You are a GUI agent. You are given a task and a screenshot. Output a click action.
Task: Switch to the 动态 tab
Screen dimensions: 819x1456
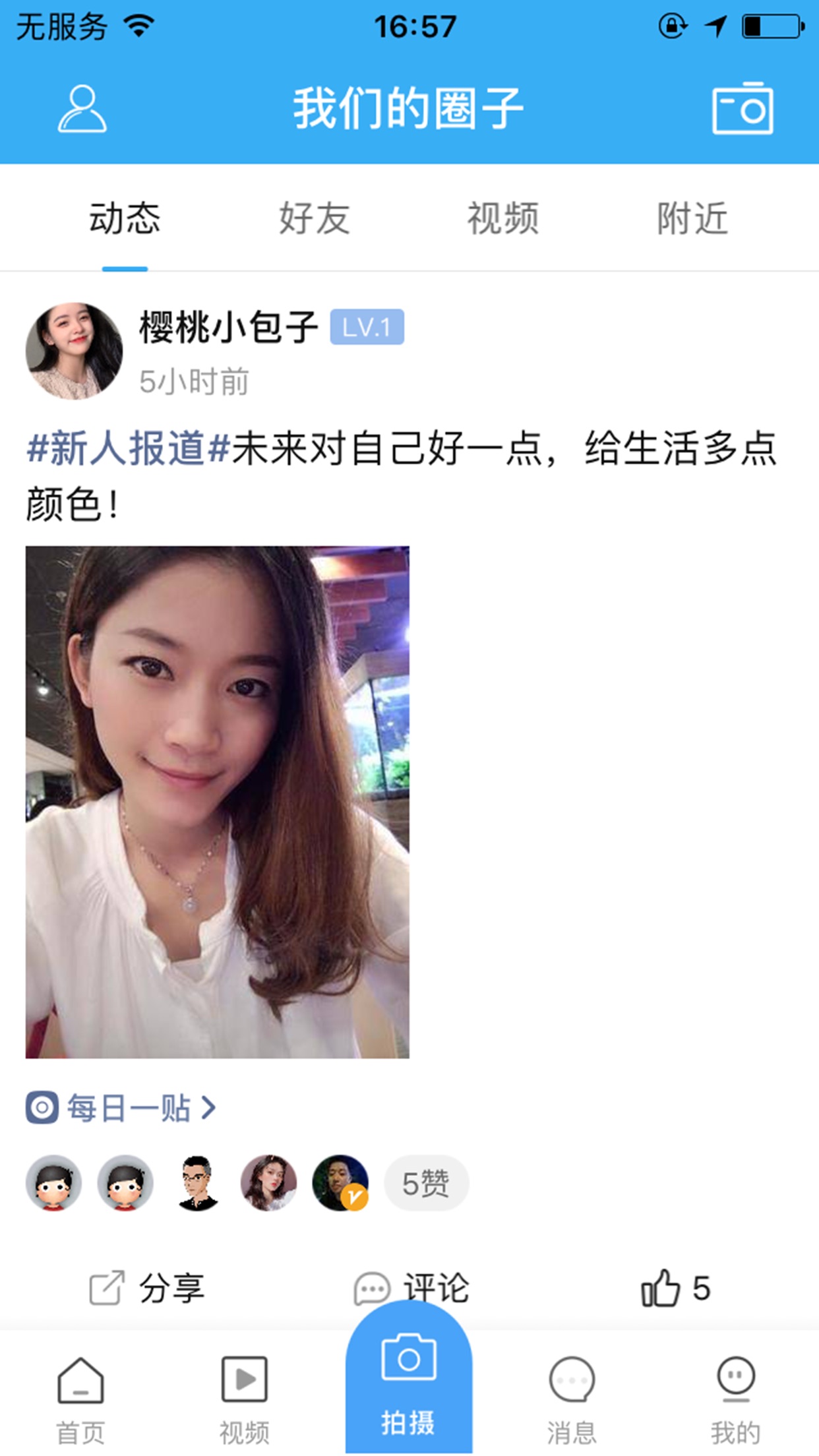coord(125,218)
